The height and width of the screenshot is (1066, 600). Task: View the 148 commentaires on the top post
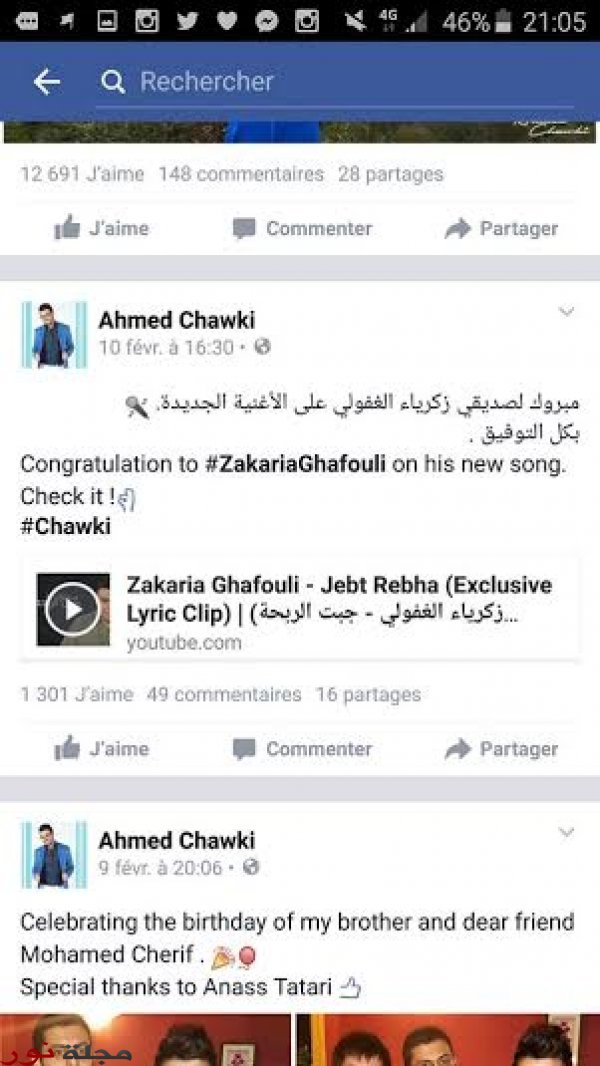click(x=241, y=174)
